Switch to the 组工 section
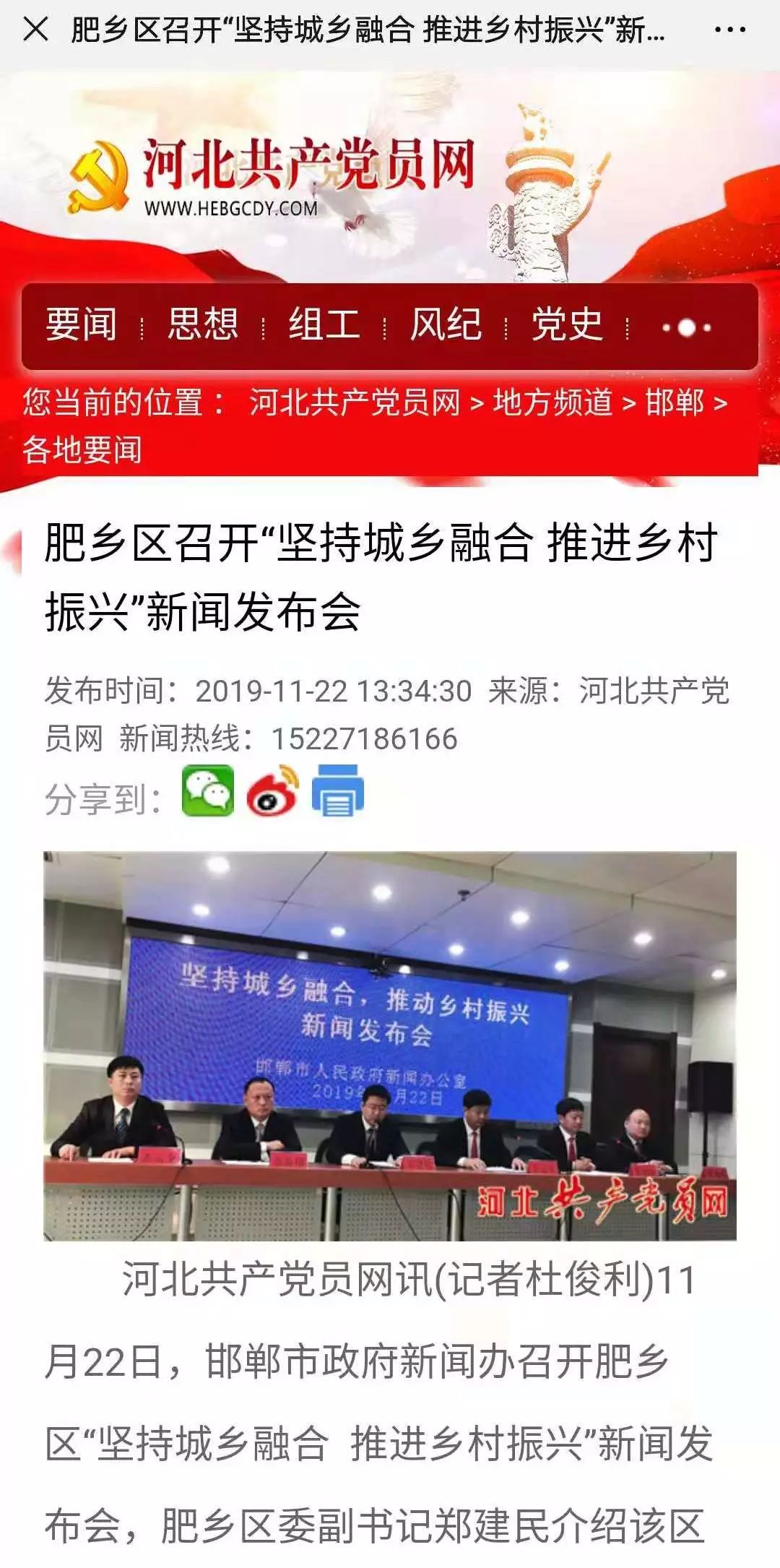The image size is (780, 1568). pos(324,324)
